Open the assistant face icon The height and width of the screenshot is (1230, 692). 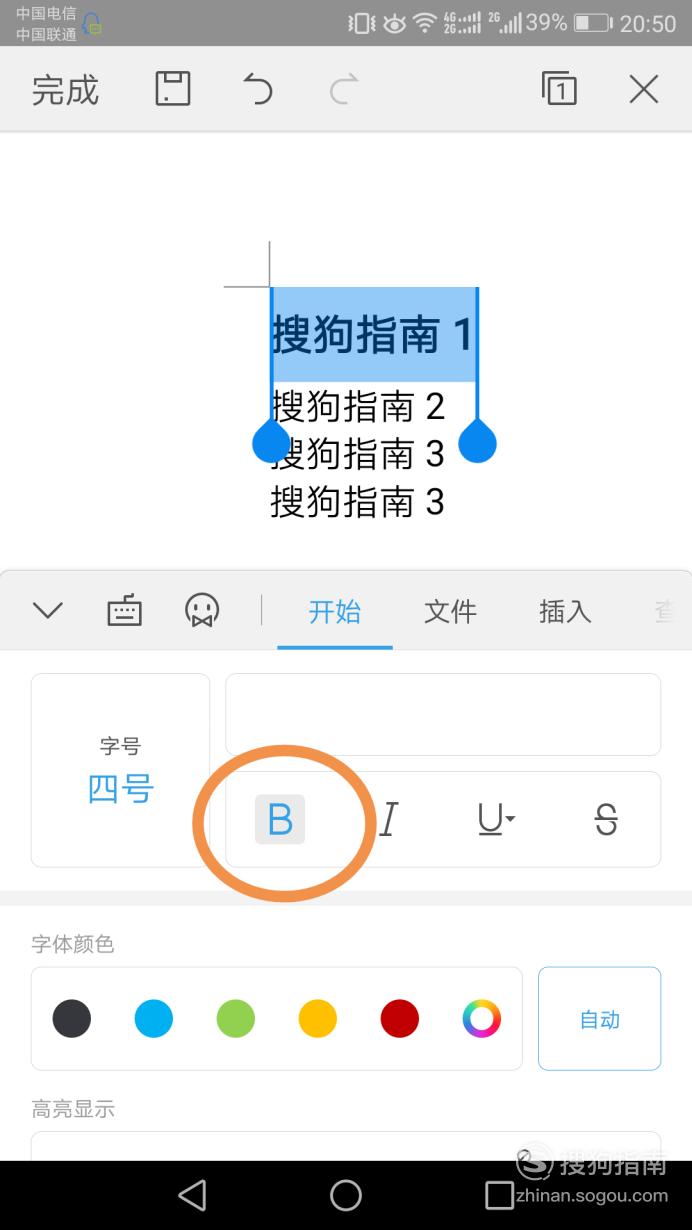click(x=202, y=610)
